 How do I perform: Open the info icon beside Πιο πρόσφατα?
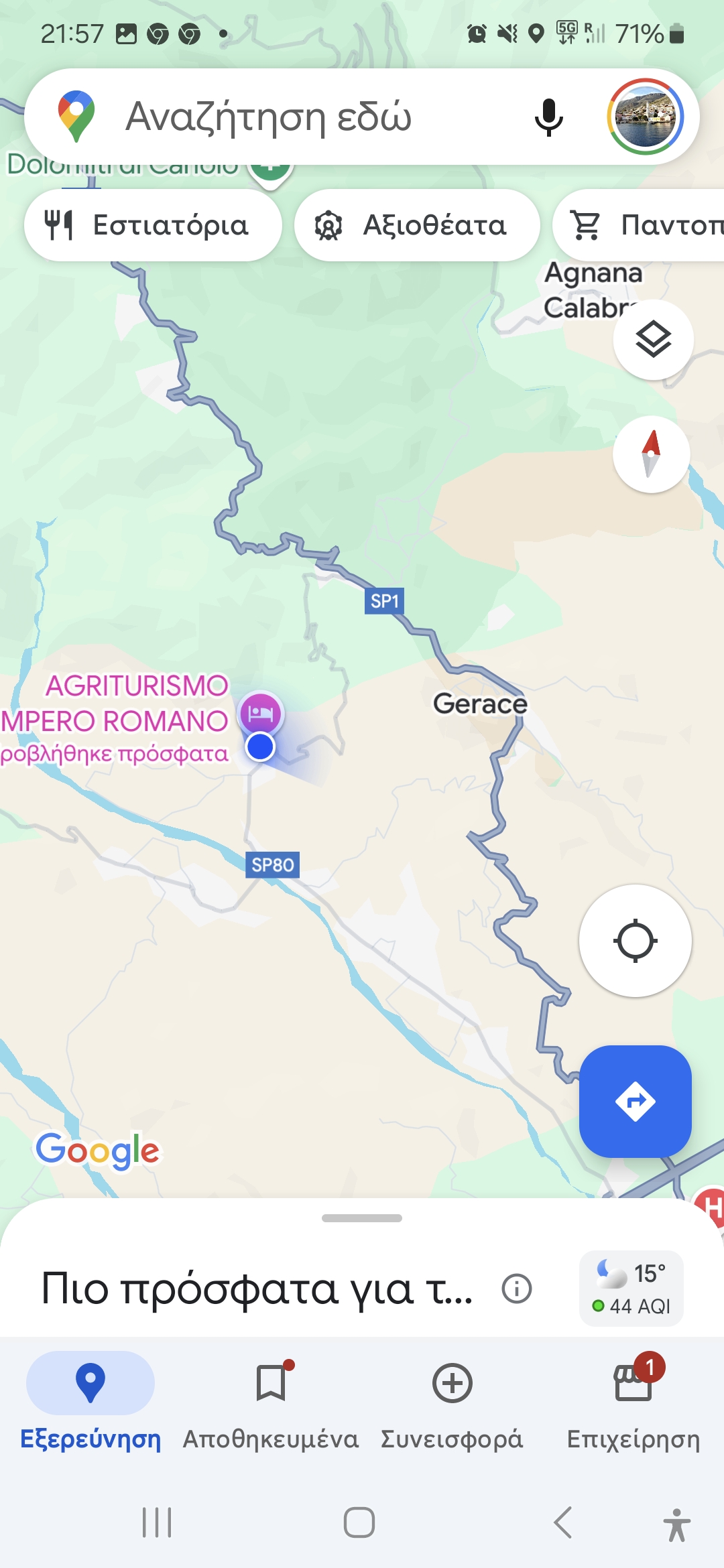(x=517, y=1289)
